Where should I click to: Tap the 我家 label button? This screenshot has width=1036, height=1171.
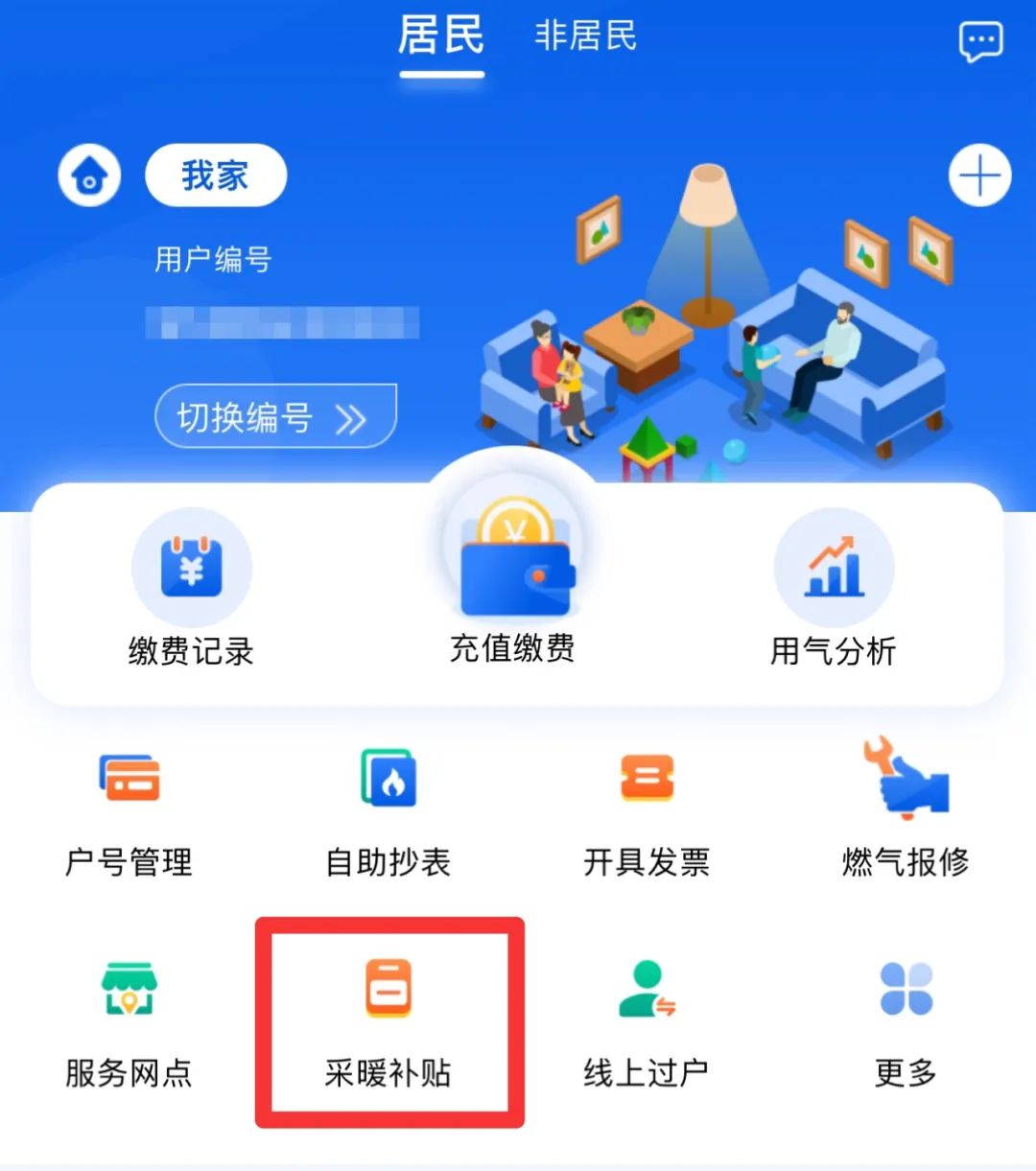click(x=216, y=176)
